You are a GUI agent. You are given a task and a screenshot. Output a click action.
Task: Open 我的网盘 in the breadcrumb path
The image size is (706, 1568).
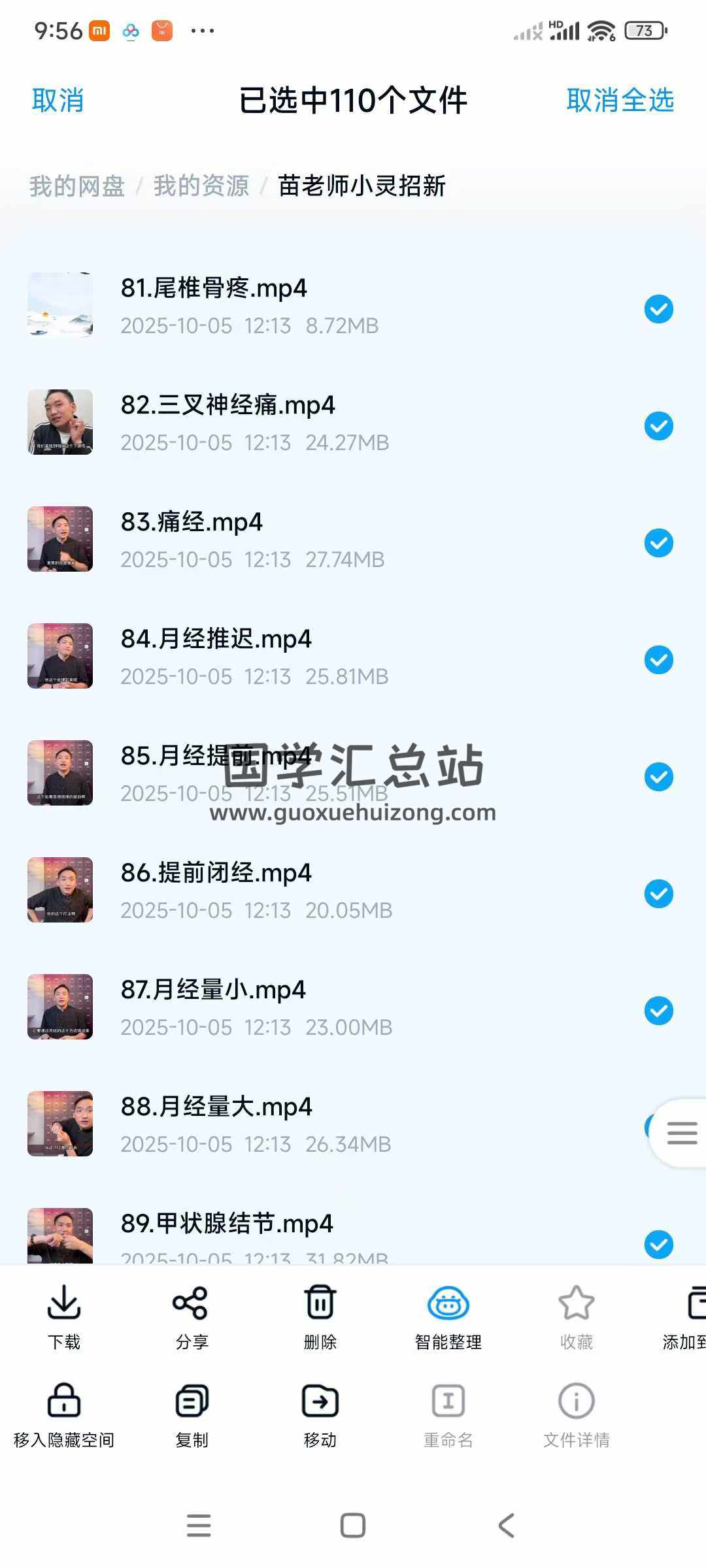point(76,186)
